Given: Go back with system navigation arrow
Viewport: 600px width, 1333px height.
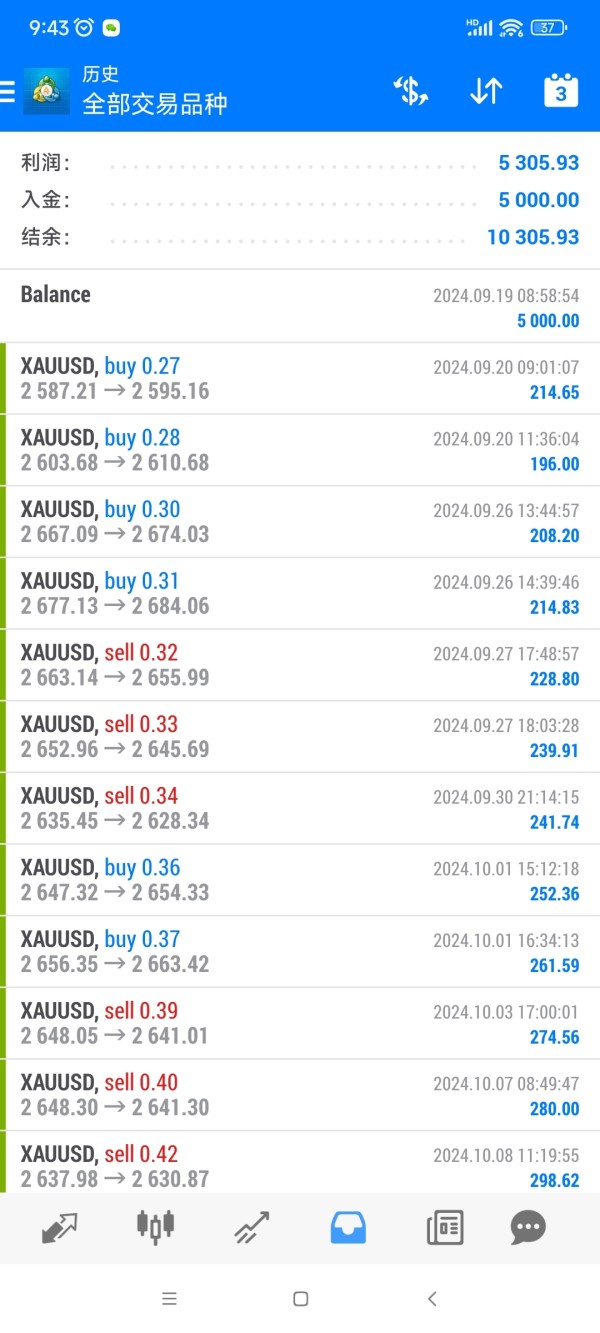Looking at the screenshot, I should [432, 1299].
